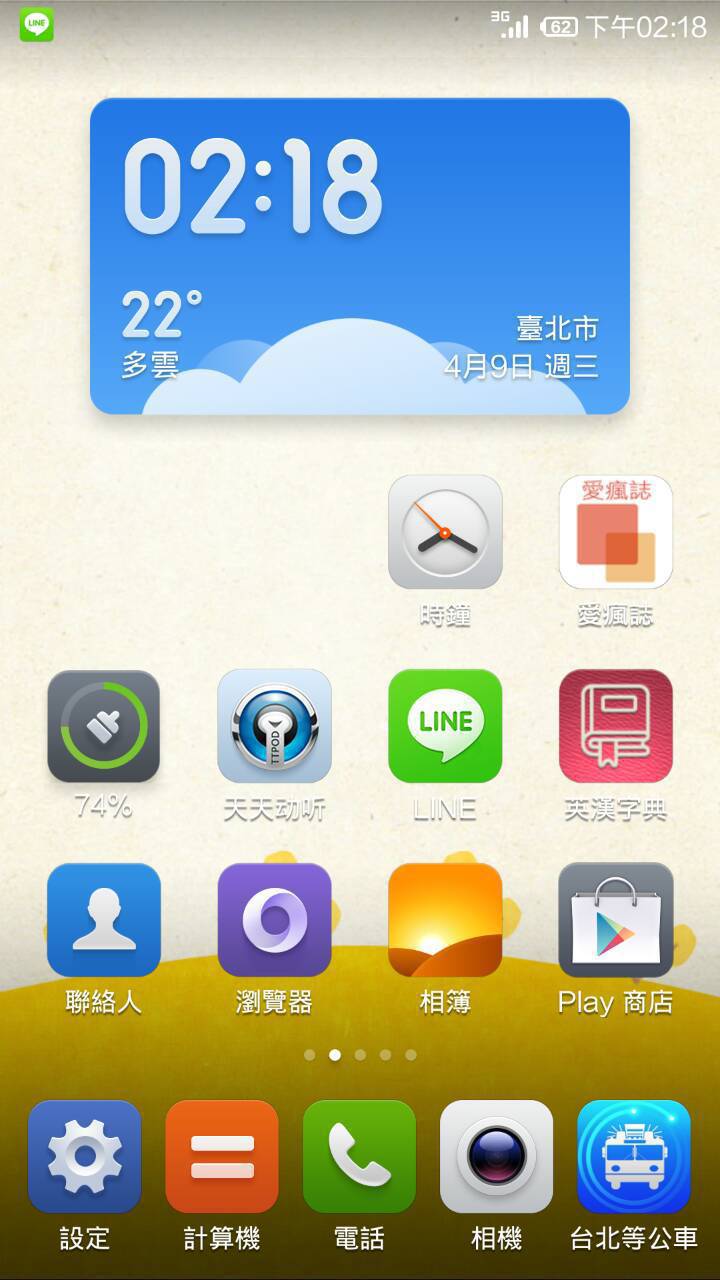Launch the 瀏覽器 browser

(274, 920)
